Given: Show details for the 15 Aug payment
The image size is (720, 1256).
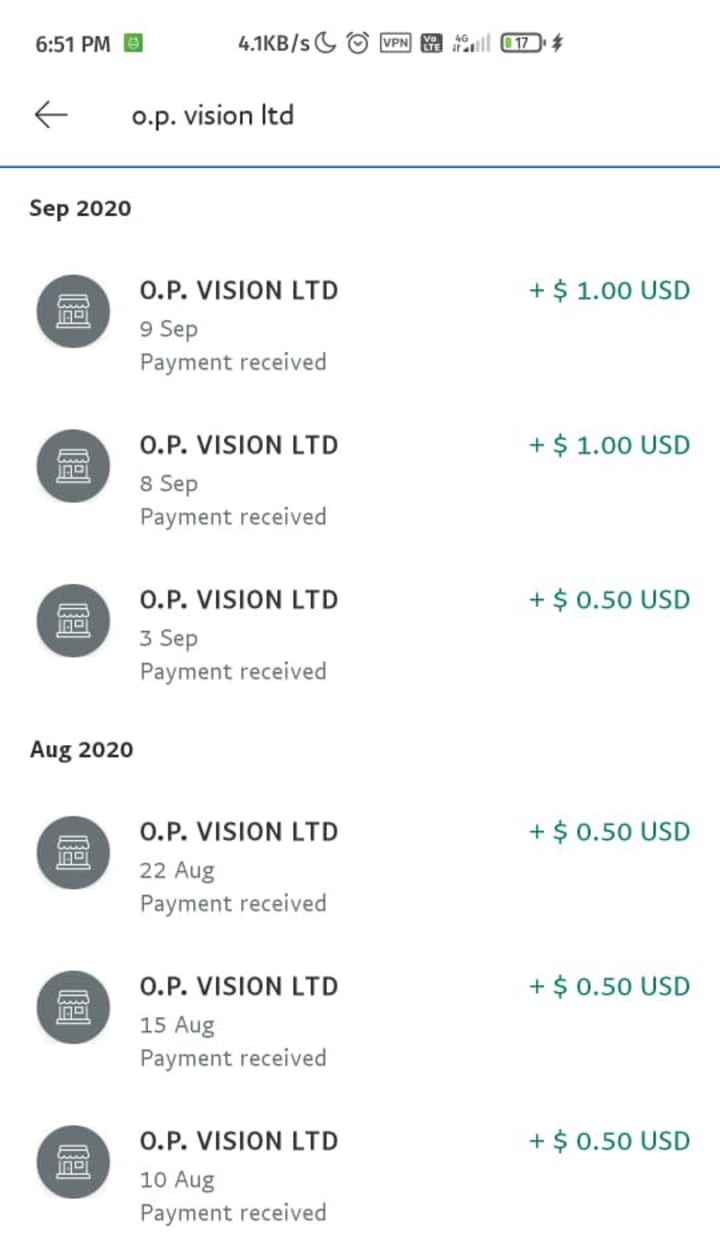Looking at the screenshot, I should [360, 1021].
